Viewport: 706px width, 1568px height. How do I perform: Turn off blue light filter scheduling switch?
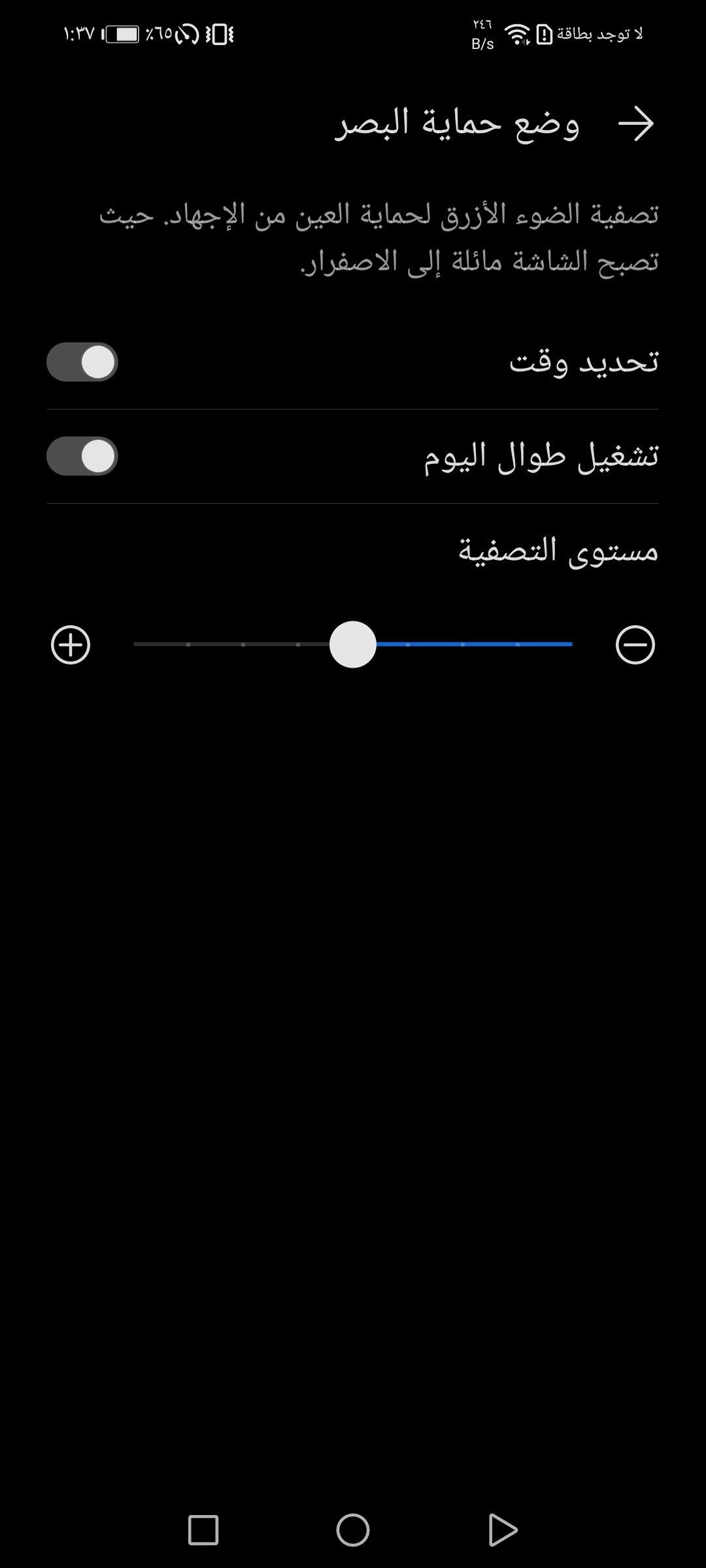coord(82,361)
